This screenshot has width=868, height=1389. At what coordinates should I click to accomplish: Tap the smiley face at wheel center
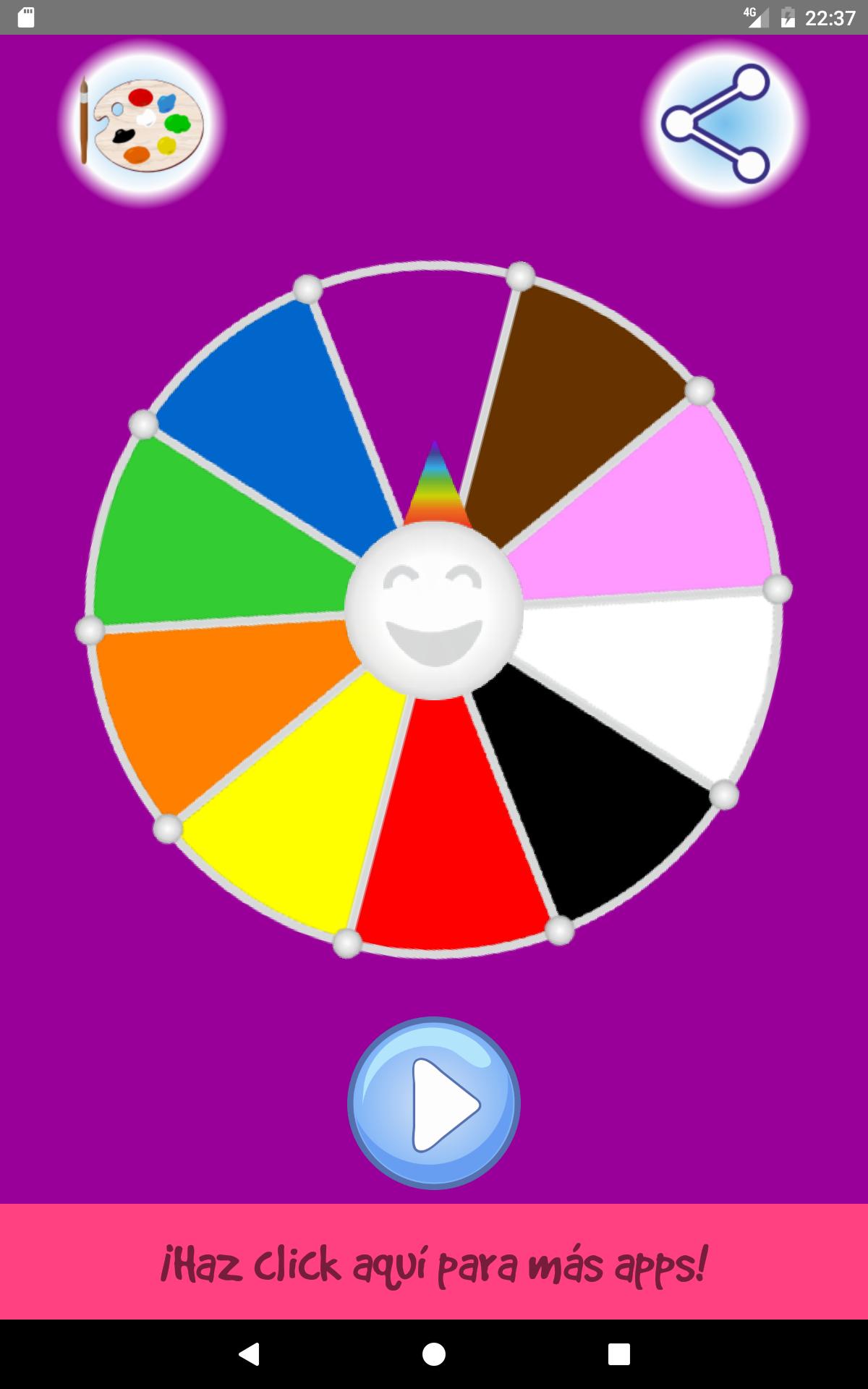click(x=434, y=610)
